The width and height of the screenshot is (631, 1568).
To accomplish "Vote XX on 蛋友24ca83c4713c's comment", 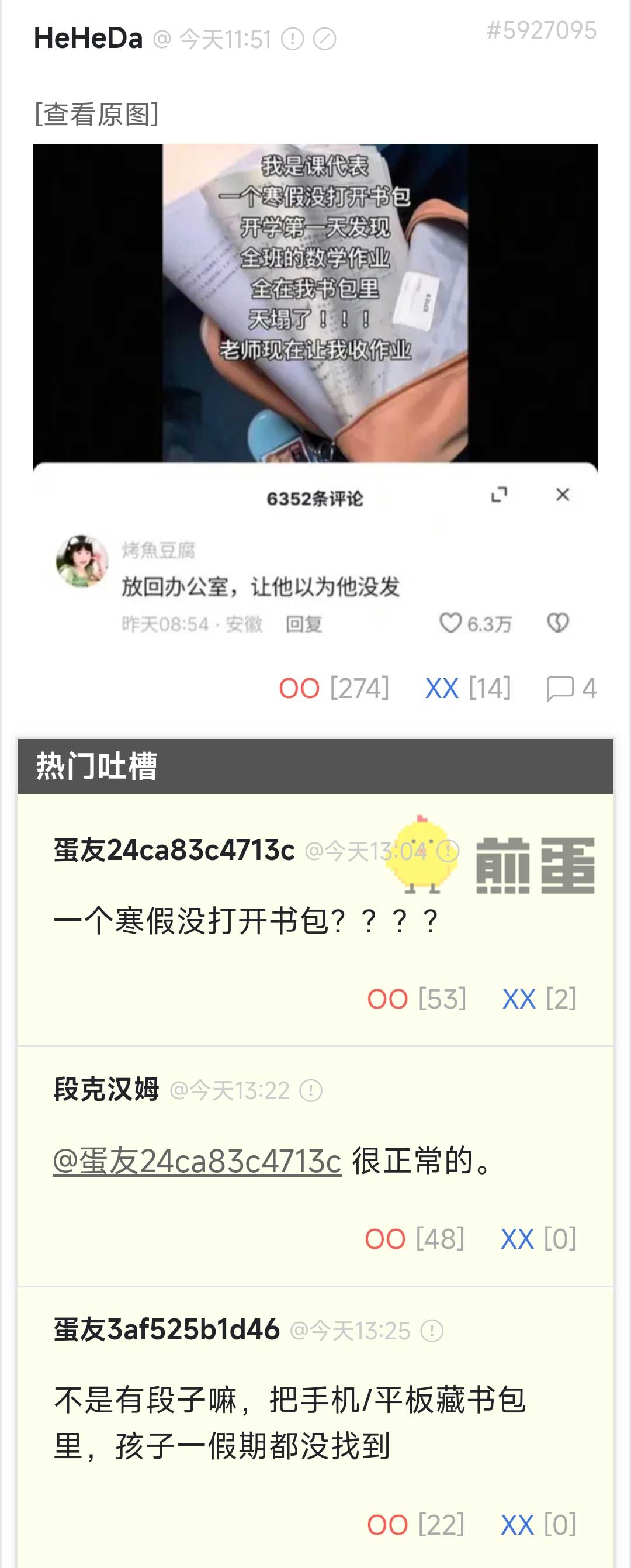I will [519, 999].
